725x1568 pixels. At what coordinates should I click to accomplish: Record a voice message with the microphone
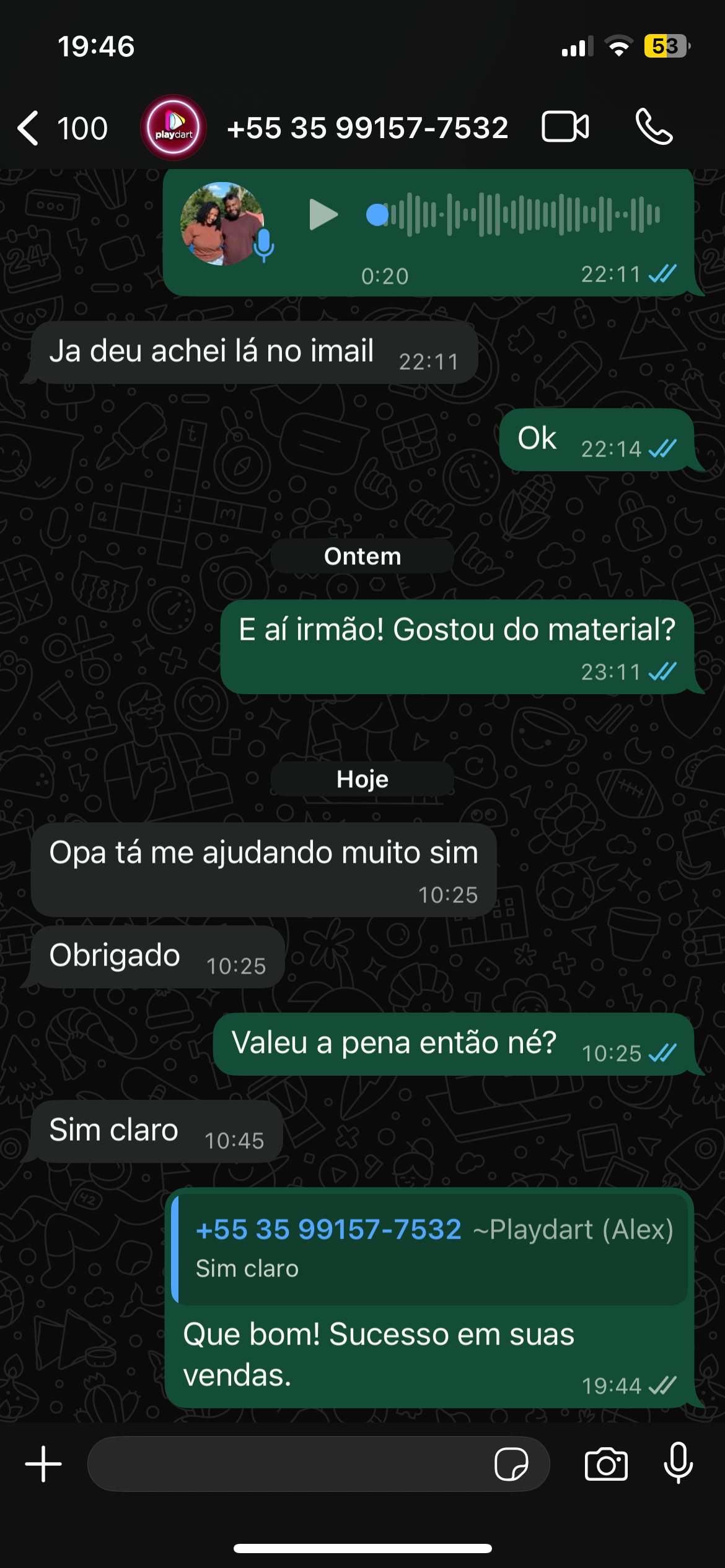click(678, 1463)
